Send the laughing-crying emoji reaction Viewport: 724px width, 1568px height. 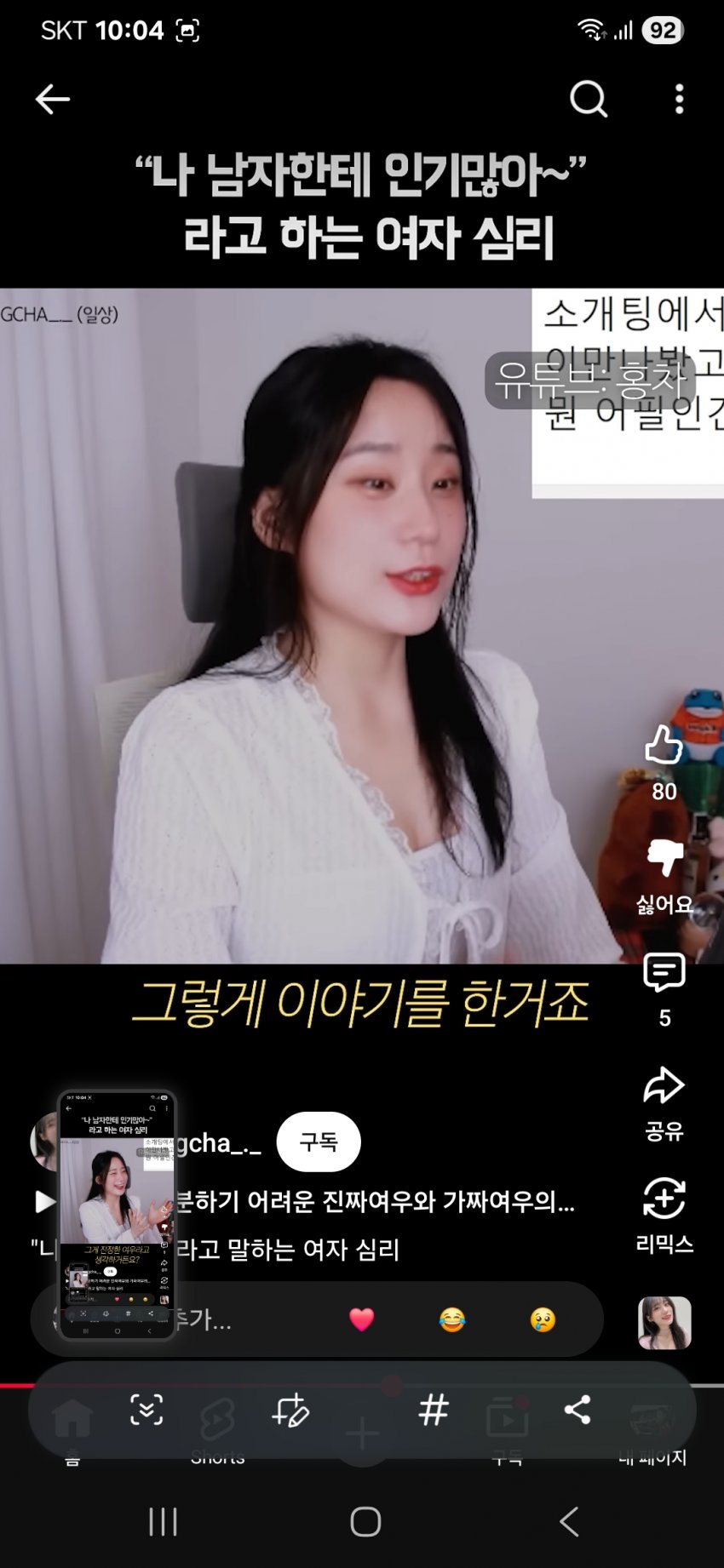[x=452, y=1319]
